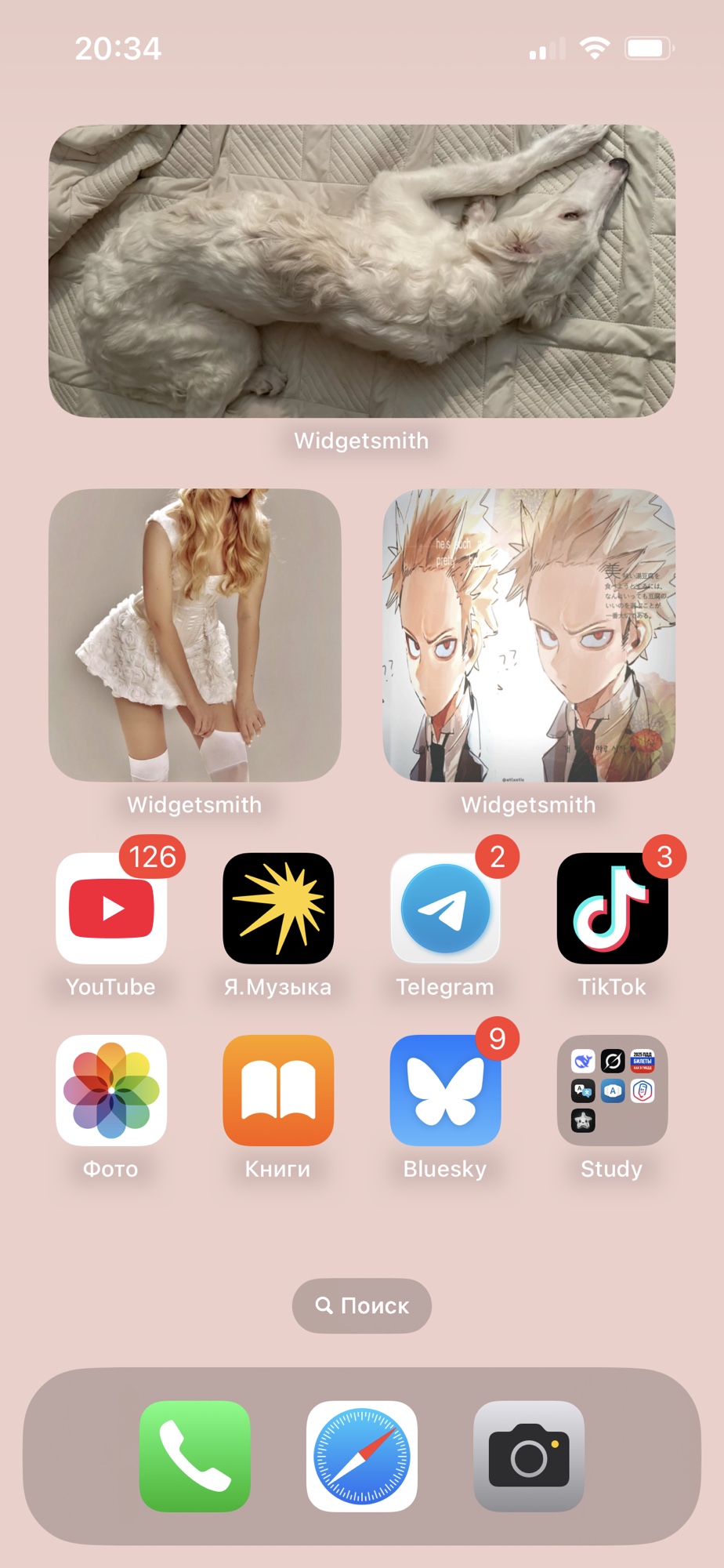Launch Я.Музыка app
Viewport: 724px width, 1568px height.
[x=278, y=909]
